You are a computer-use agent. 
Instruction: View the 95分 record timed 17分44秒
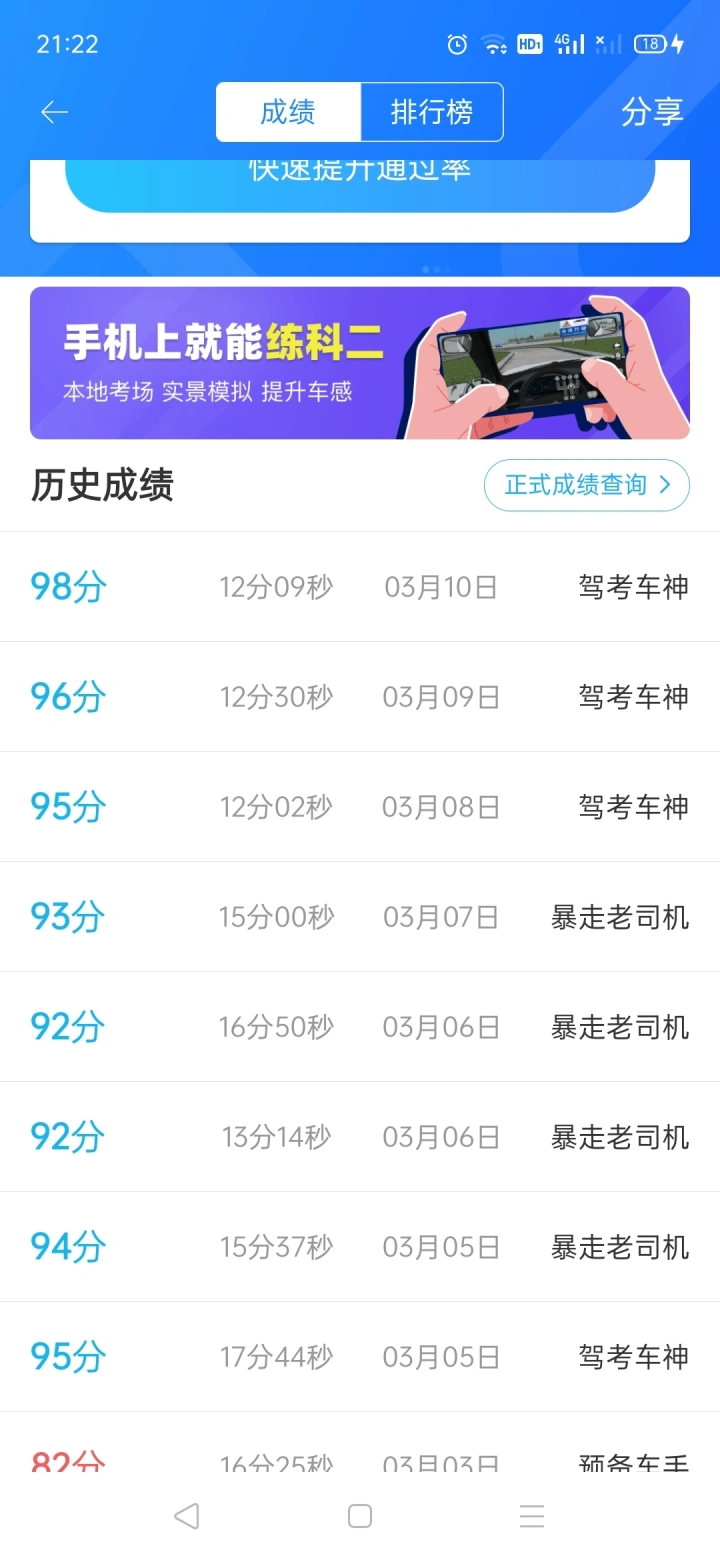360,1357
